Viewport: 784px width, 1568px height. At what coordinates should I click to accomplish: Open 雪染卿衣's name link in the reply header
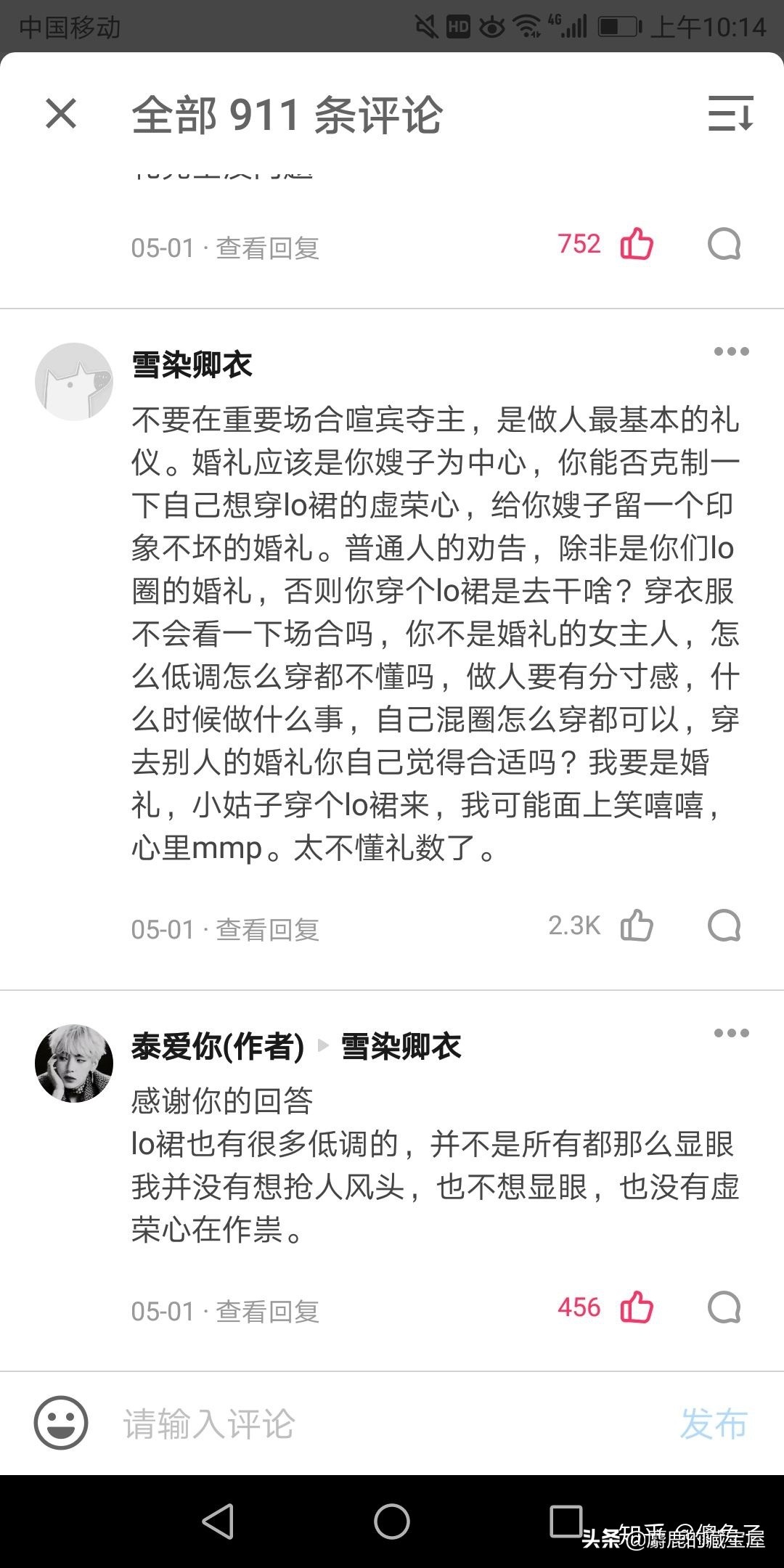(399, 1048)
